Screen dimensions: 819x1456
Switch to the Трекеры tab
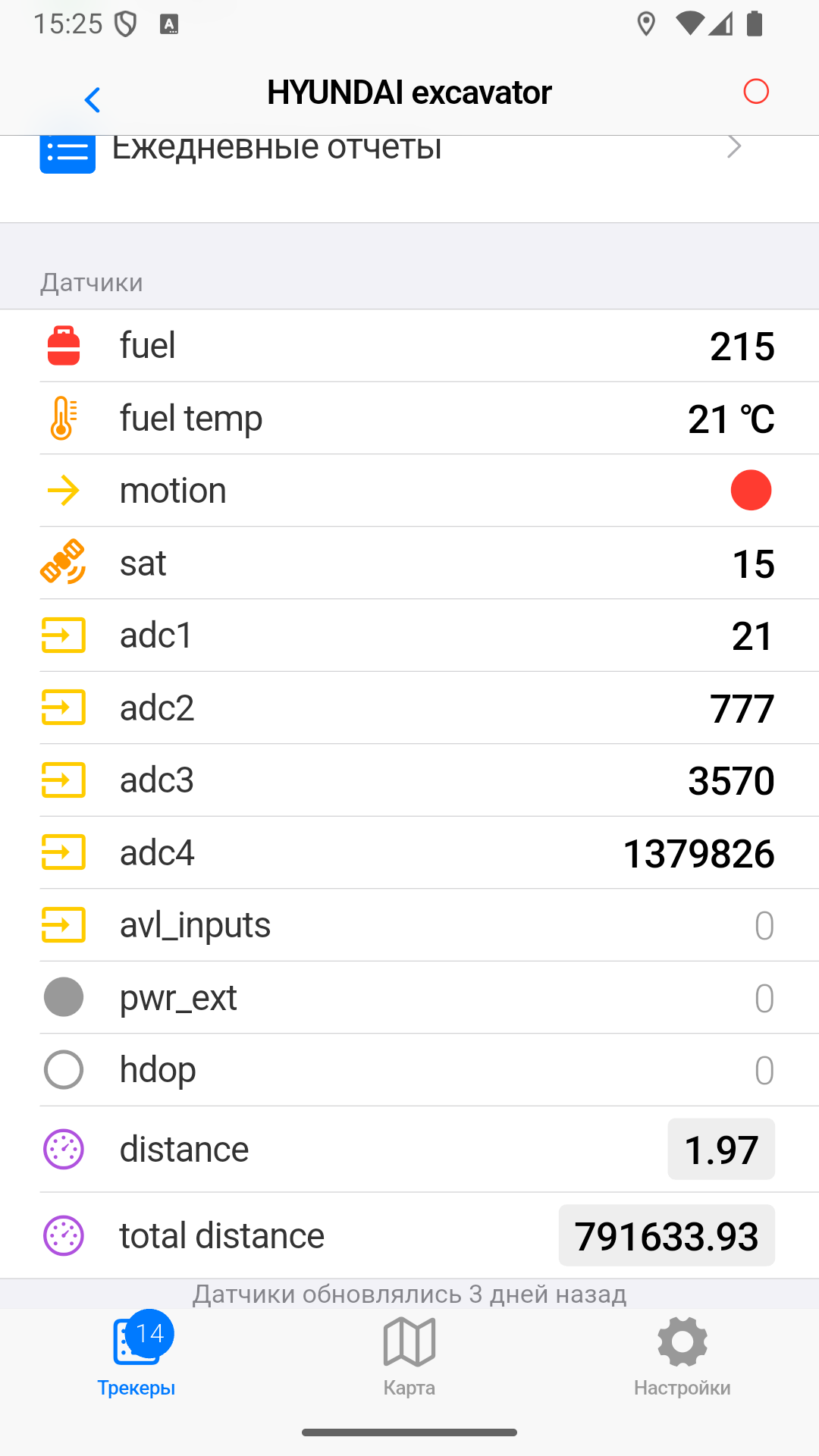pyautogui.click(x=136, y=1356)
